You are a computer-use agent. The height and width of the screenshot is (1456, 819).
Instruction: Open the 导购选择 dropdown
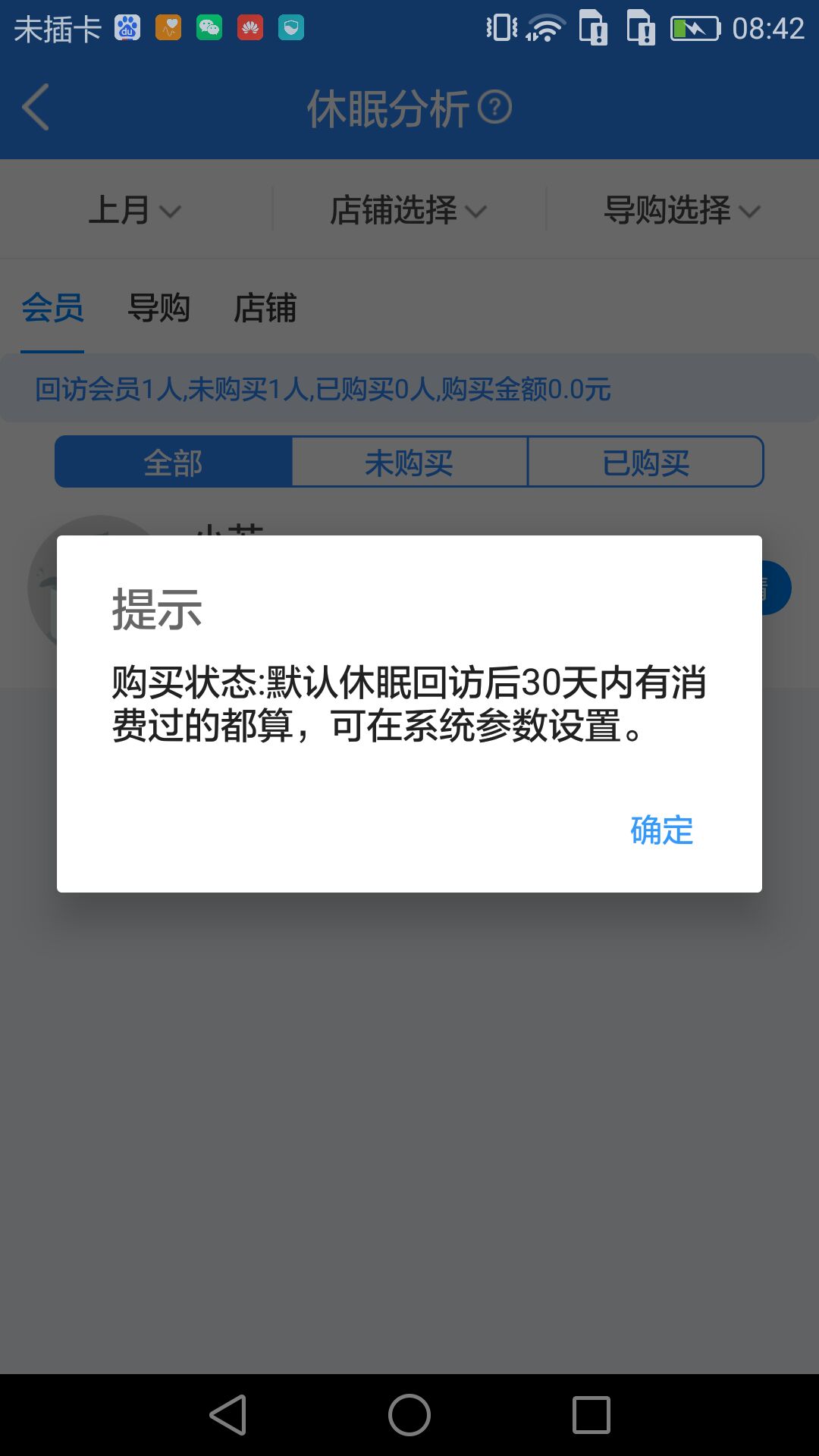681,210
